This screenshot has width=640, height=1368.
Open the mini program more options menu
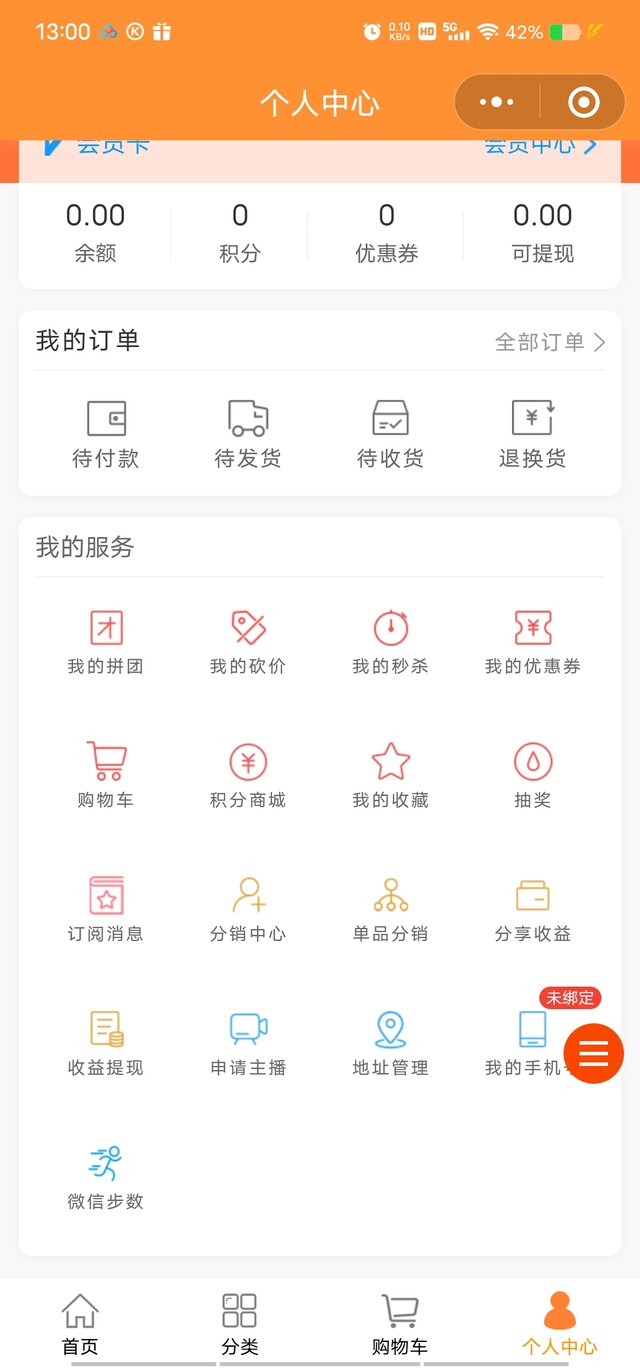pyautogui.click(x=497, y=102)
